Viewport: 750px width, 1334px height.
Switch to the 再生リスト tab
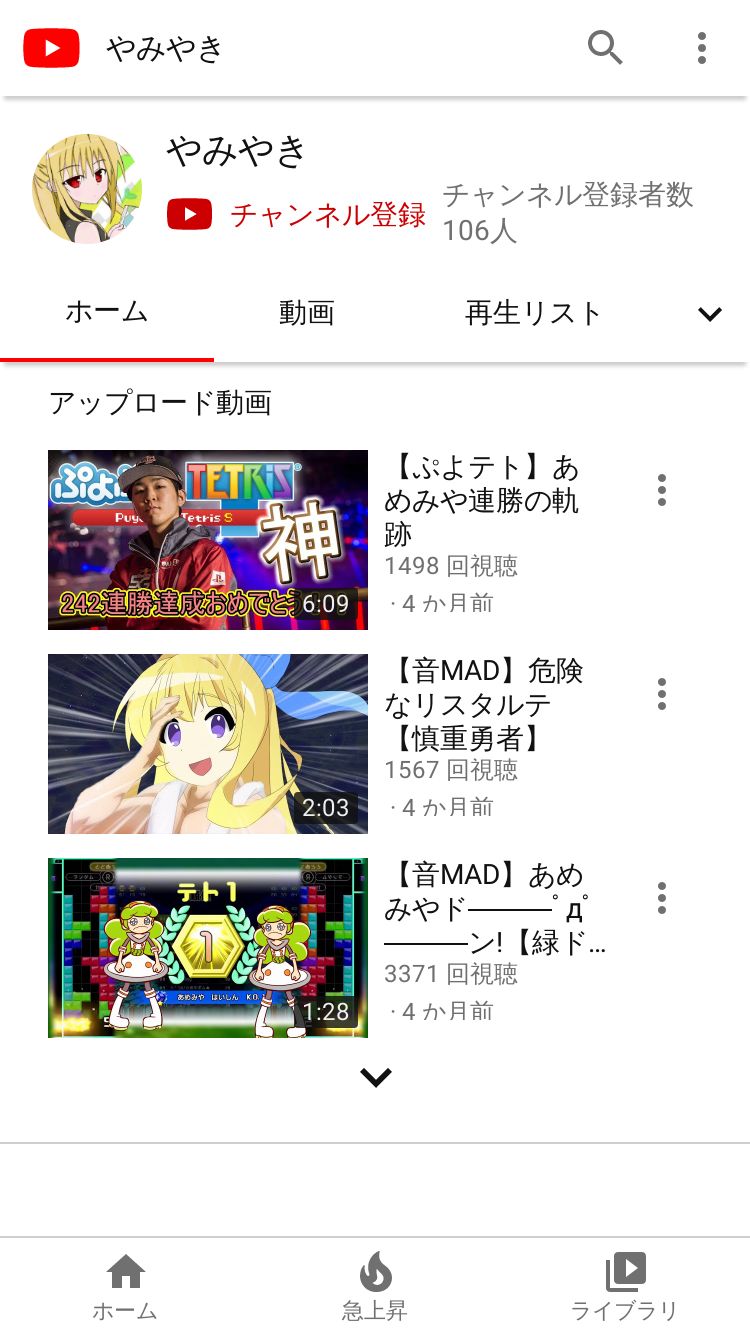point(533,314)
